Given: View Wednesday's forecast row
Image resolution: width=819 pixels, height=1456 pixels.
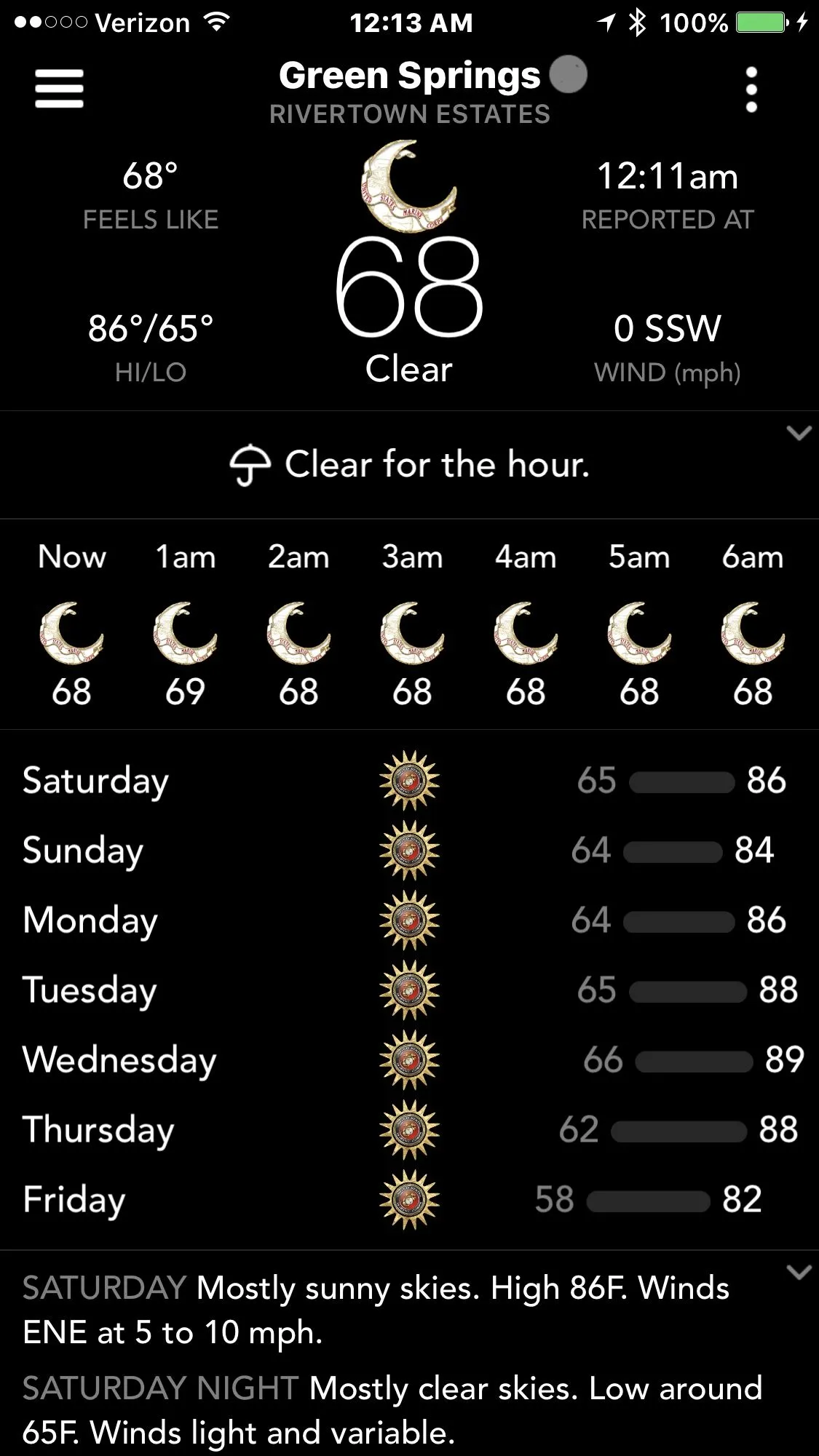Looking at the screenshot, I should click(x=409, y=1060).
